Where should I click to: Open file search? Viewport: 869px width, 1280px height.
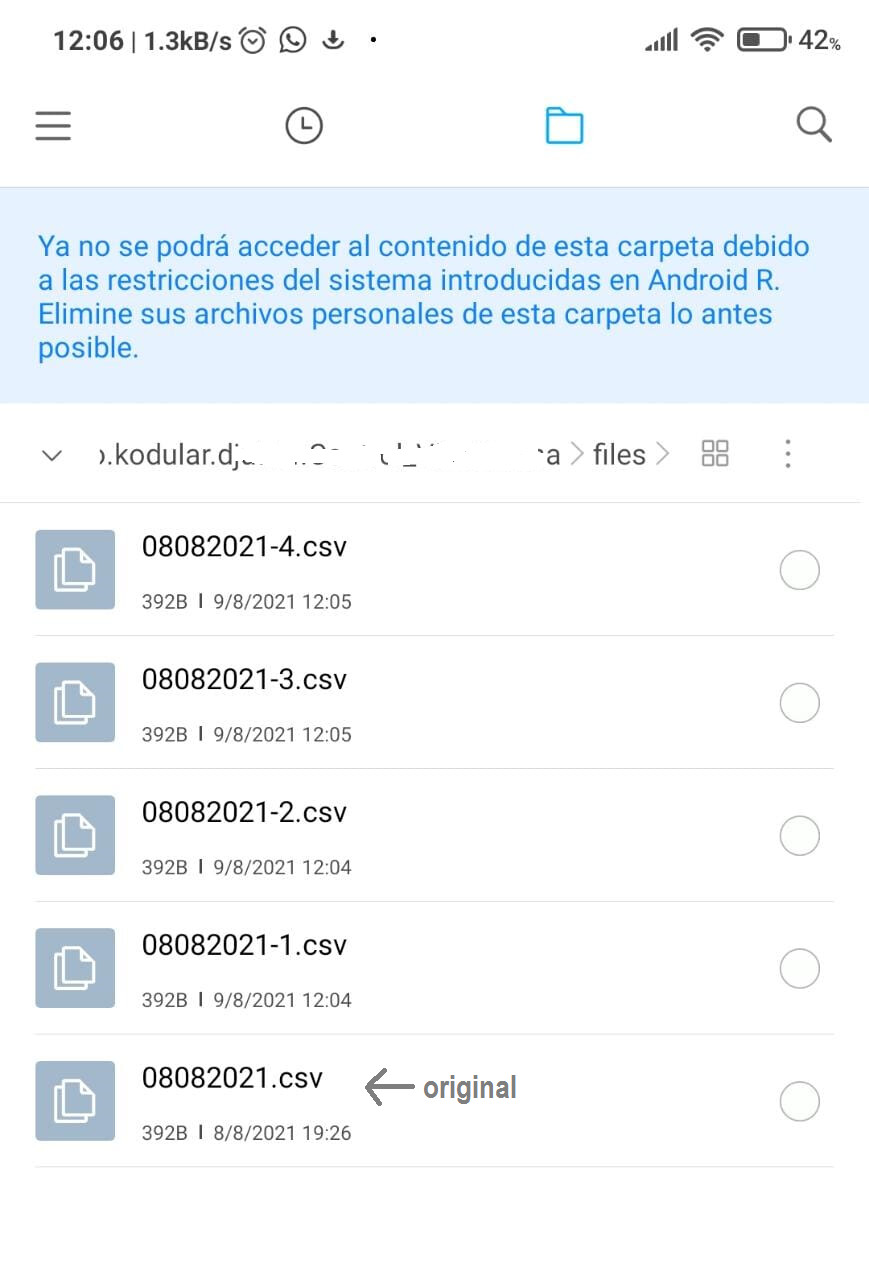tap(814, 126)
